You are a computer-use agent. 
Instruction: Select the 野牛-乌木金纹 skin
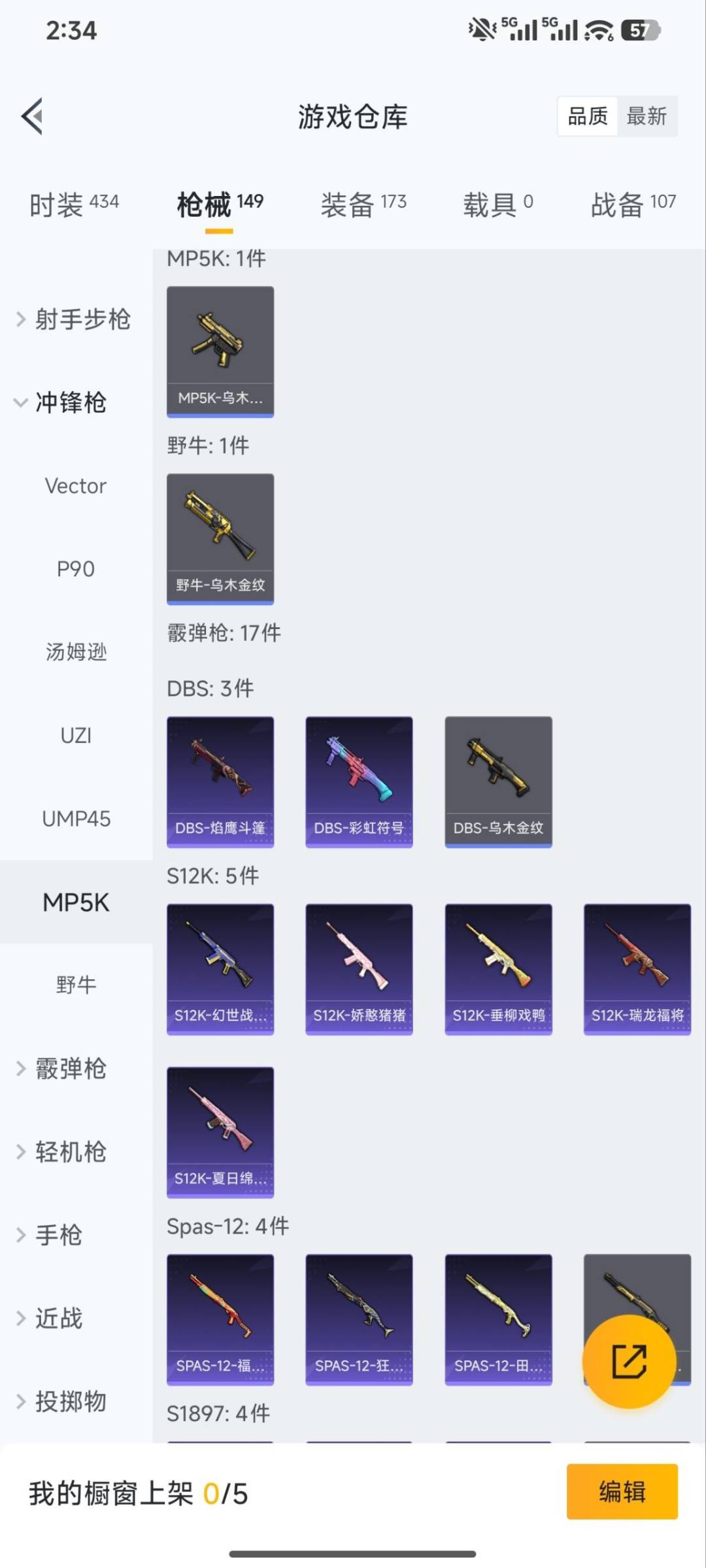(x=220, y=538)
